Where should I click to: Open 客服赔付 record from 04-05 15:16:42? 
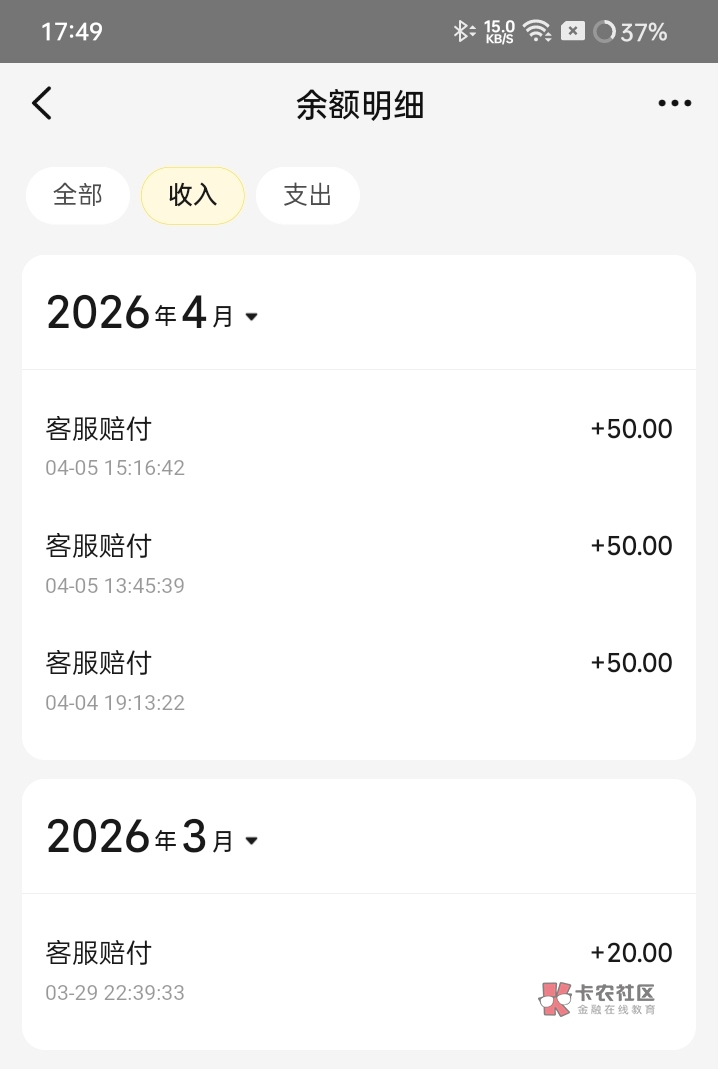pyautogui.click(x=358, y=446)
